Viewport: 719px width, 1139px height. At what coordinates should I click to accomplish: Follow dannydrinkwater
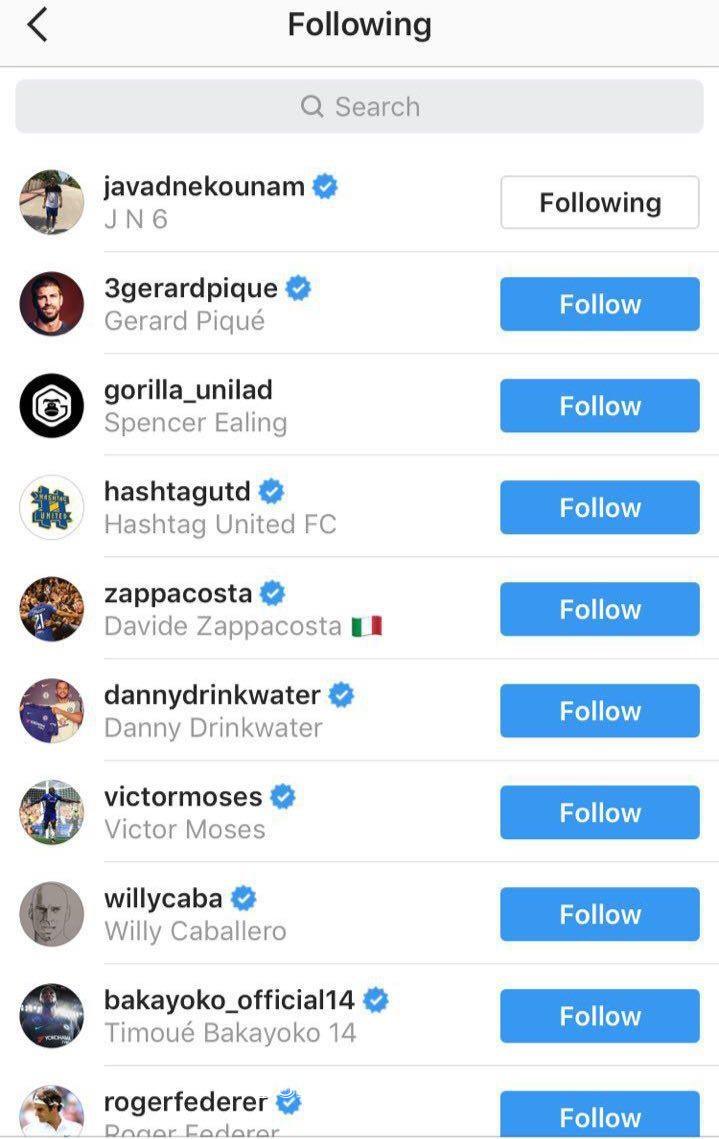[x=599, y=711]
